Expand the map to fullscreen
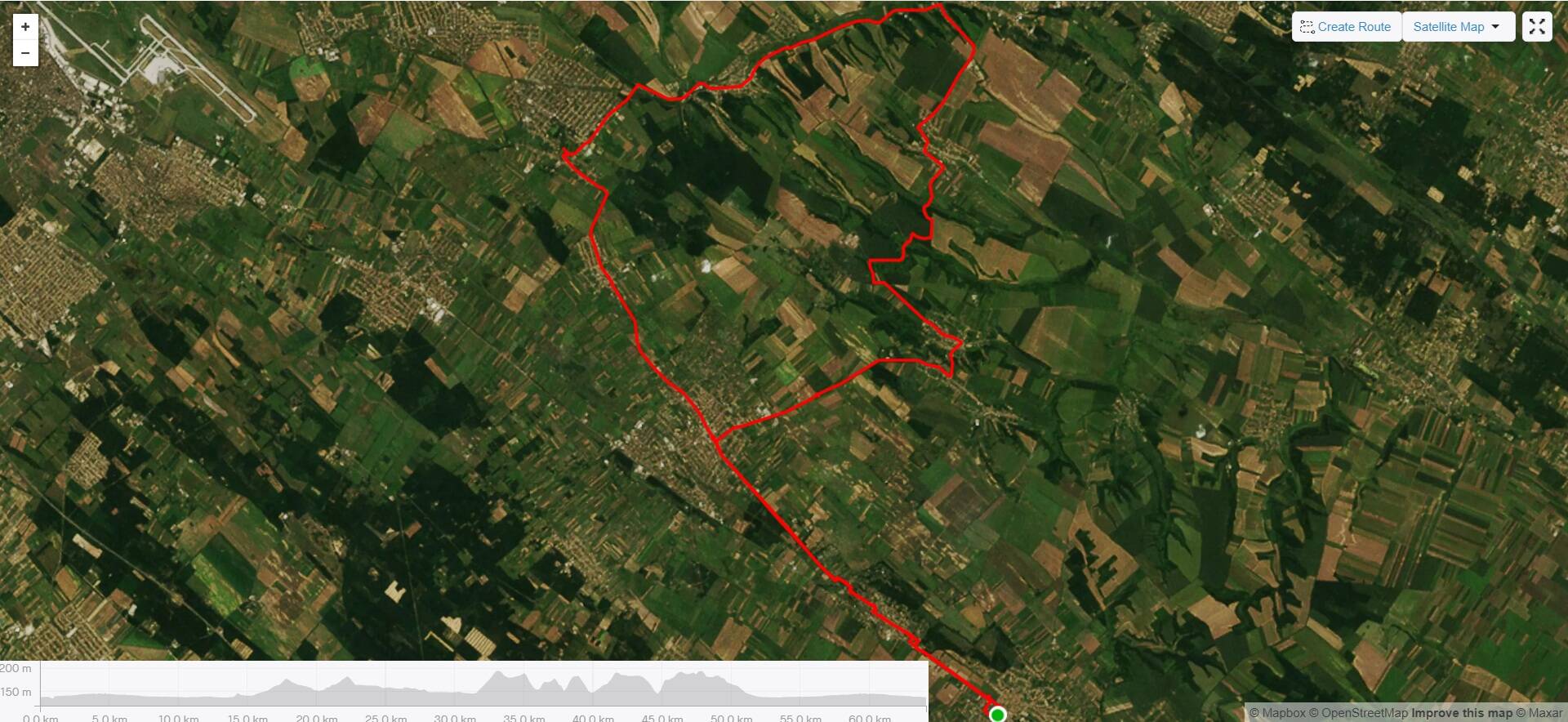This screenshot has width=1568, height=722. pos(1536,27)
